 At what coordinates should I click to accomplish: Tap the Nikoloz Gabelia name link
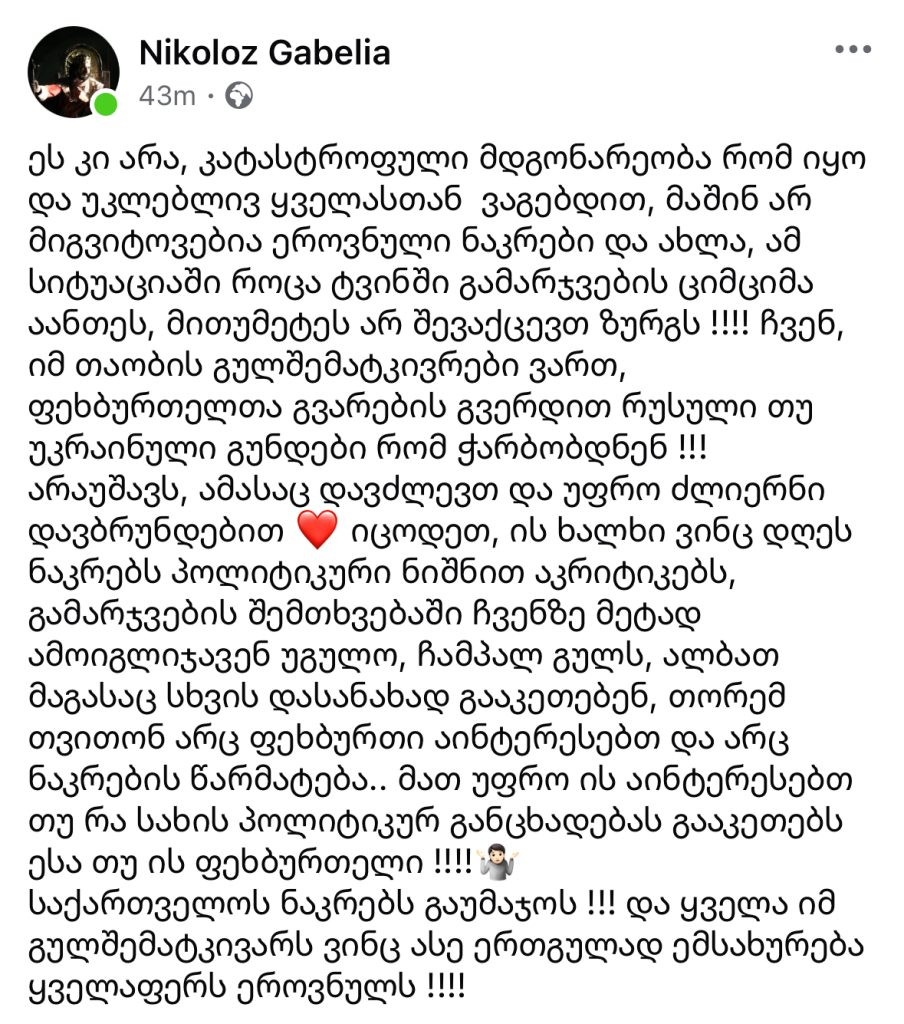(x=264, y=51)
